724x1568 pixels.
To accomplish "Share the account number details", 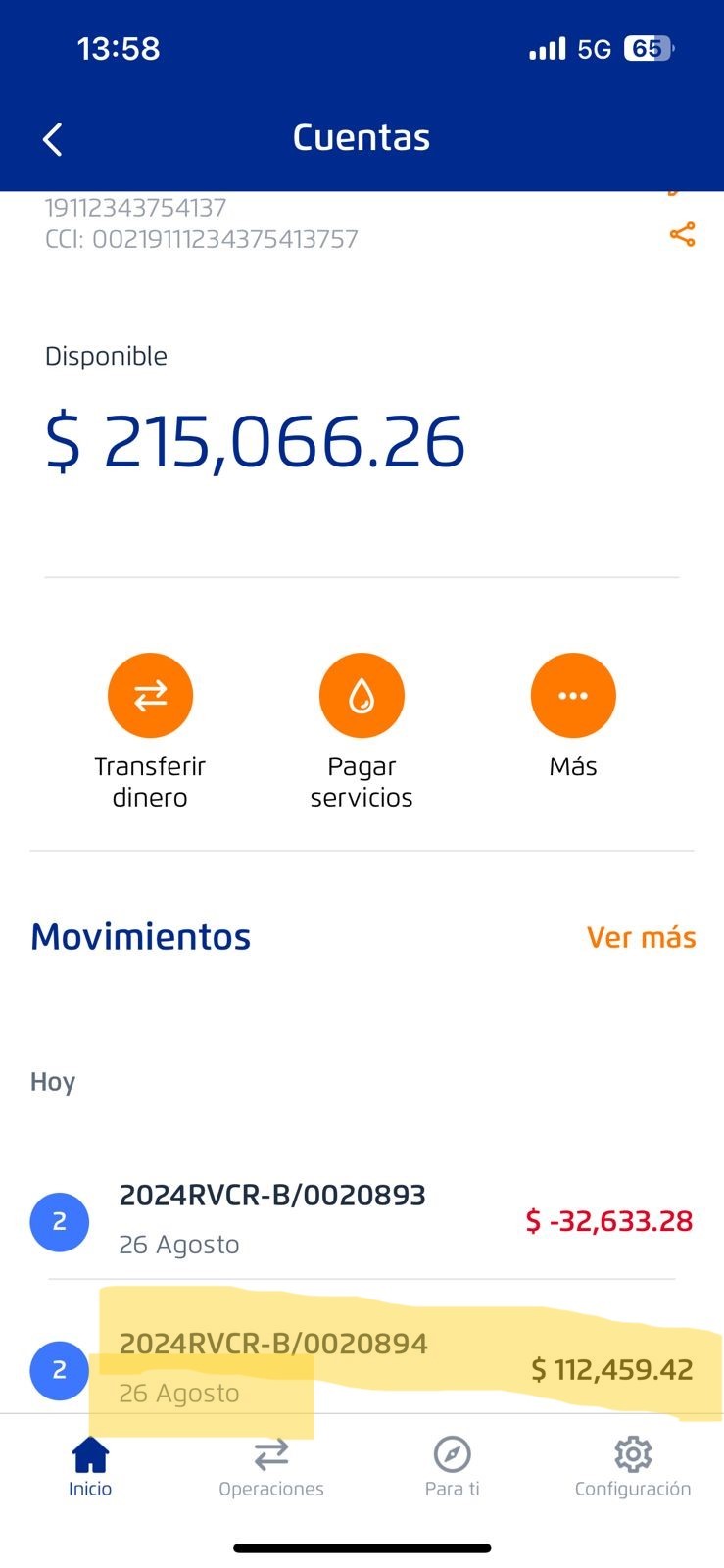I will point(682,234).
